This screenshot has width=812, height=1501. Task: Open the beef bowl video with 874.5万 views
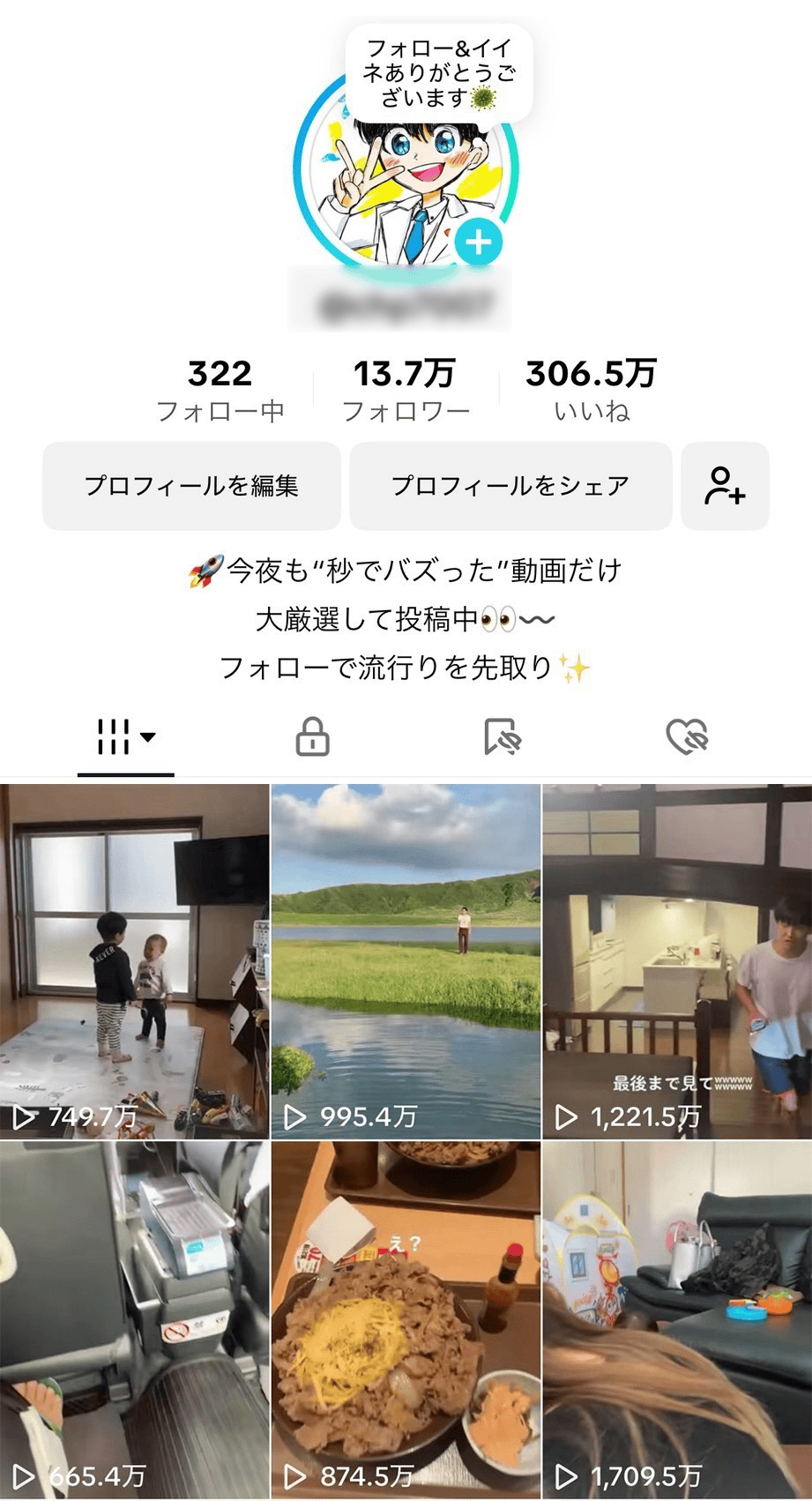(x=406, y=1319)
